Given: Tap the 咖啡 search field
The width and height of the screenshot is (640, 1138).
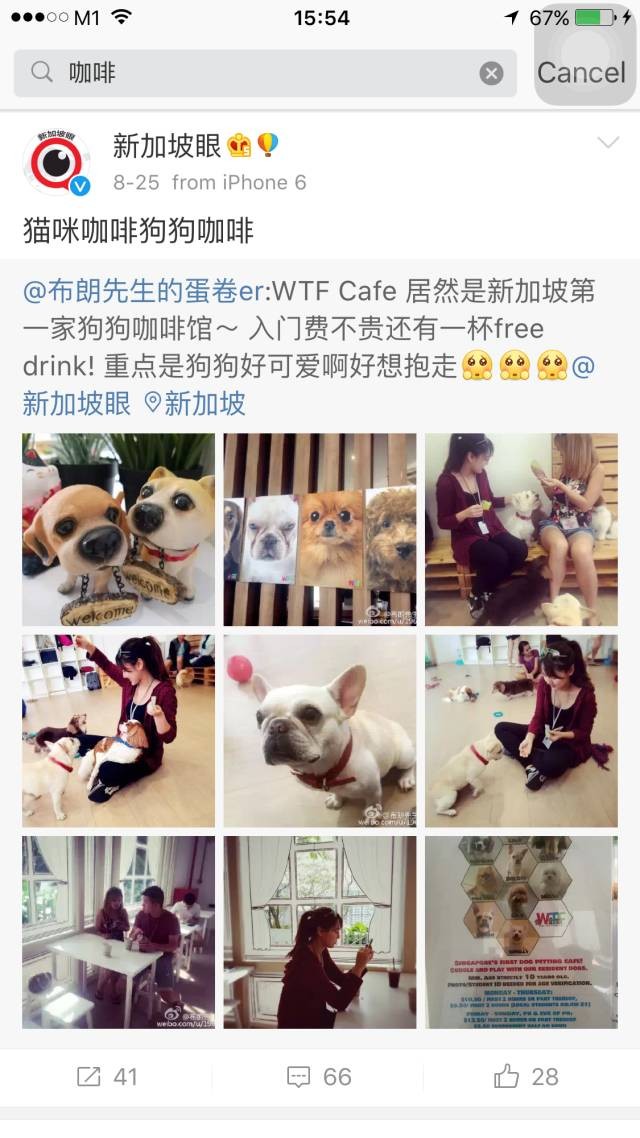Looking at the screenshot, I should [x=260, y=73].
